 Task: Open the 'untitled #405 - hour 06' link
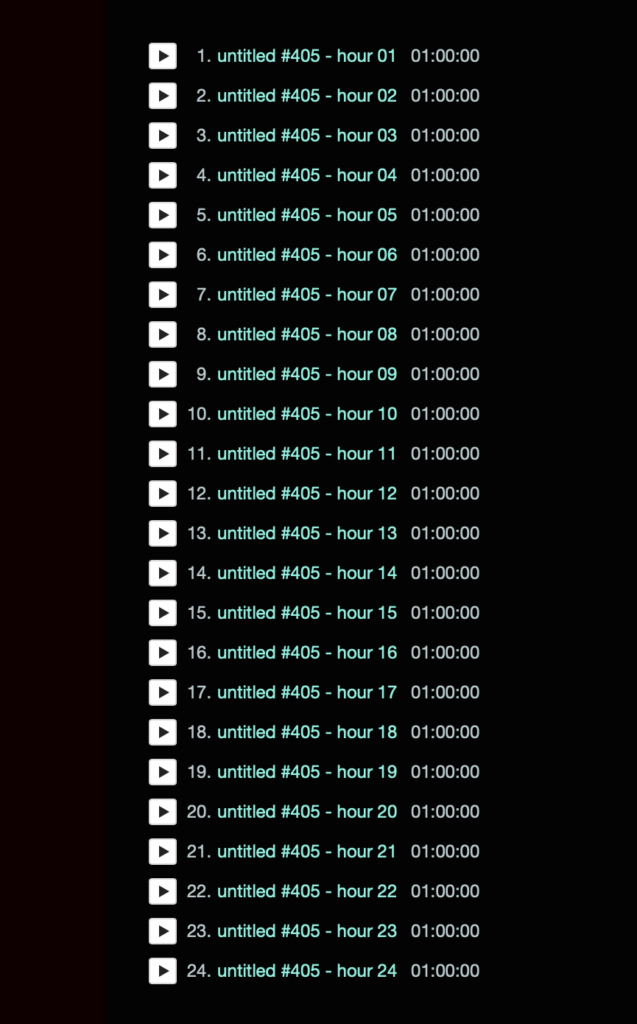307,255
